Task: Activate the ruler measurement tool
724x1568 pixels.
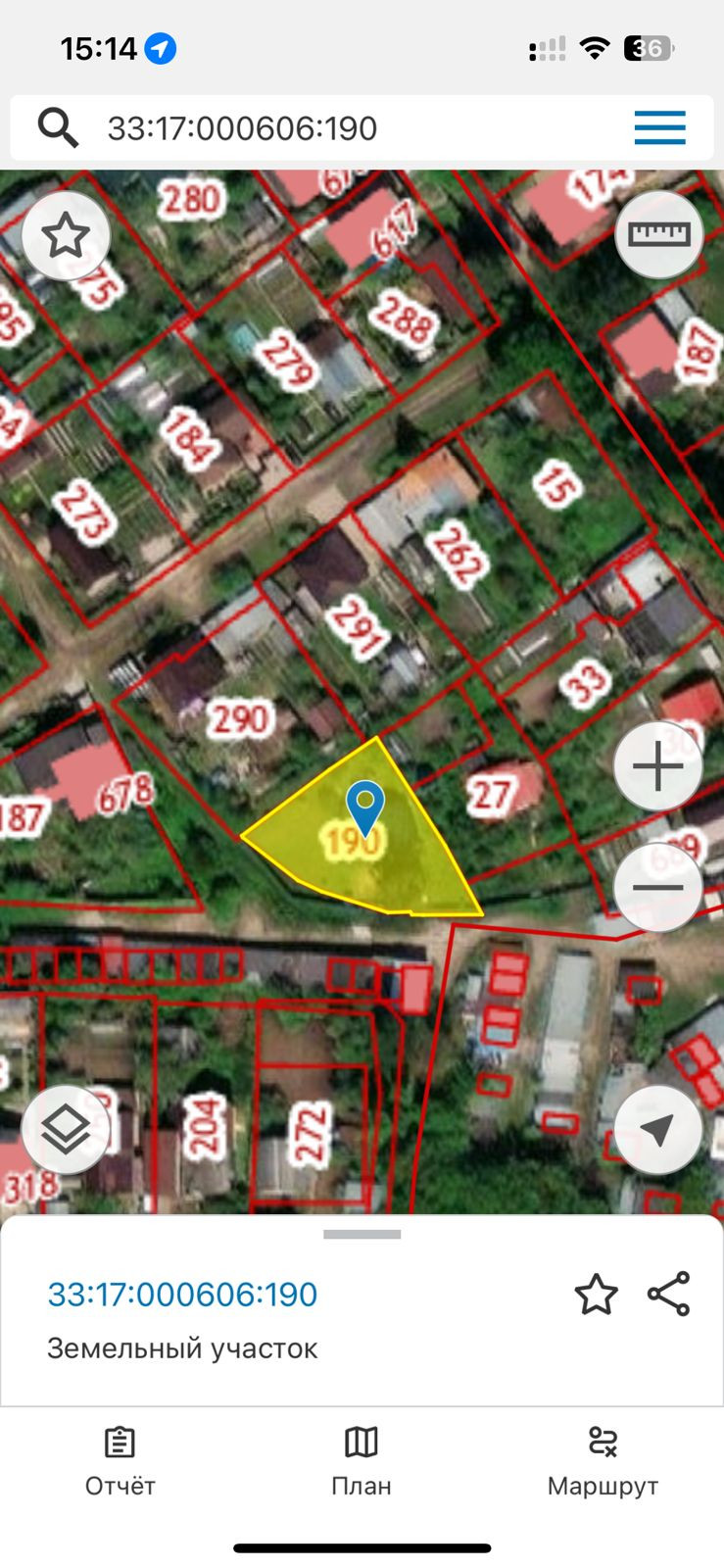Action: coord(658,235)
